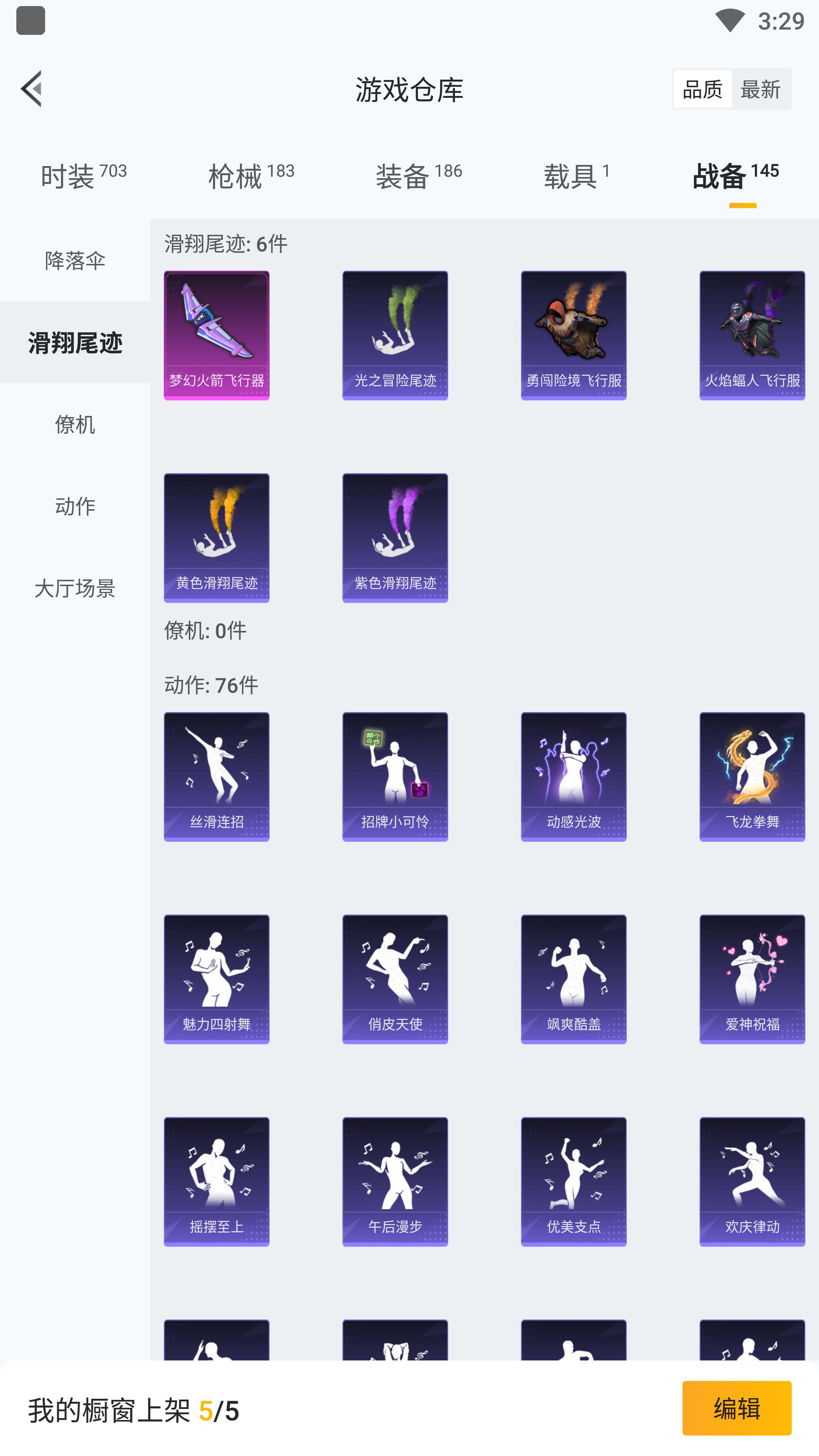Open the 午后漫步 emote
Screen dimensions: 819x1456
point(395,1181)
